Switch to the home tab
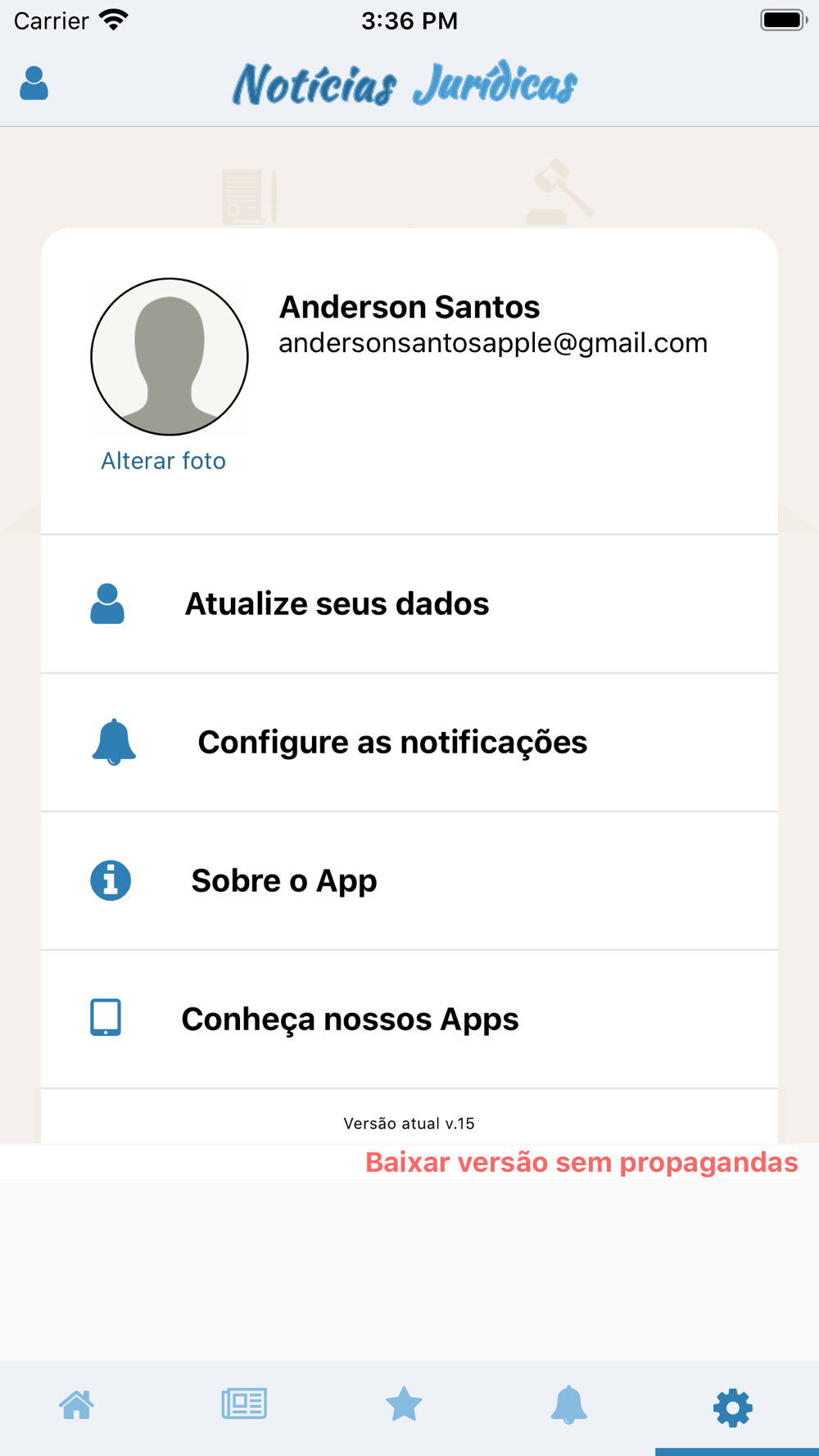819x1456 pixels. tap(77, 1405)
